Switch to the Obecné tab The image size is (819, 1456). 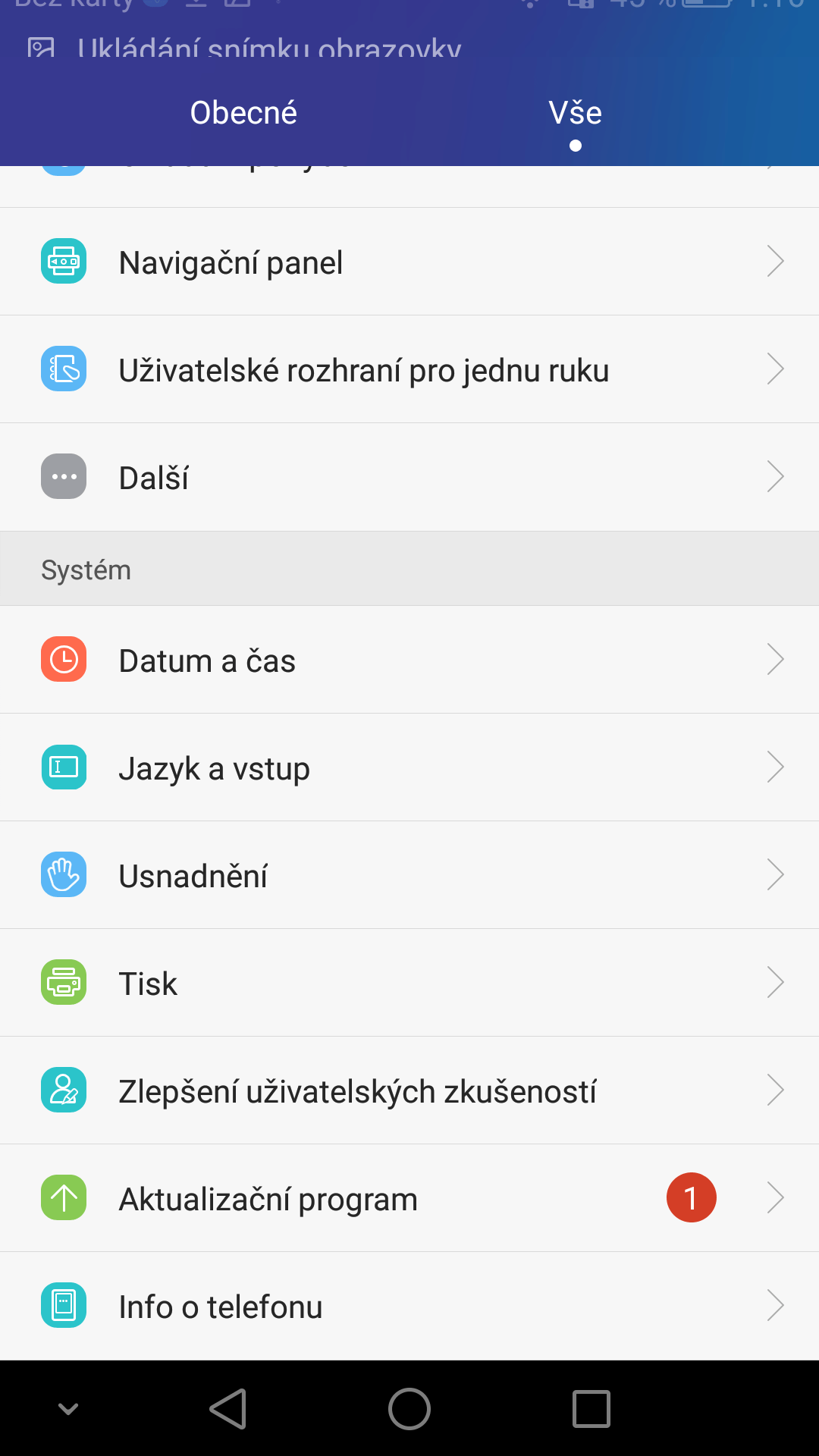point(243,113)
